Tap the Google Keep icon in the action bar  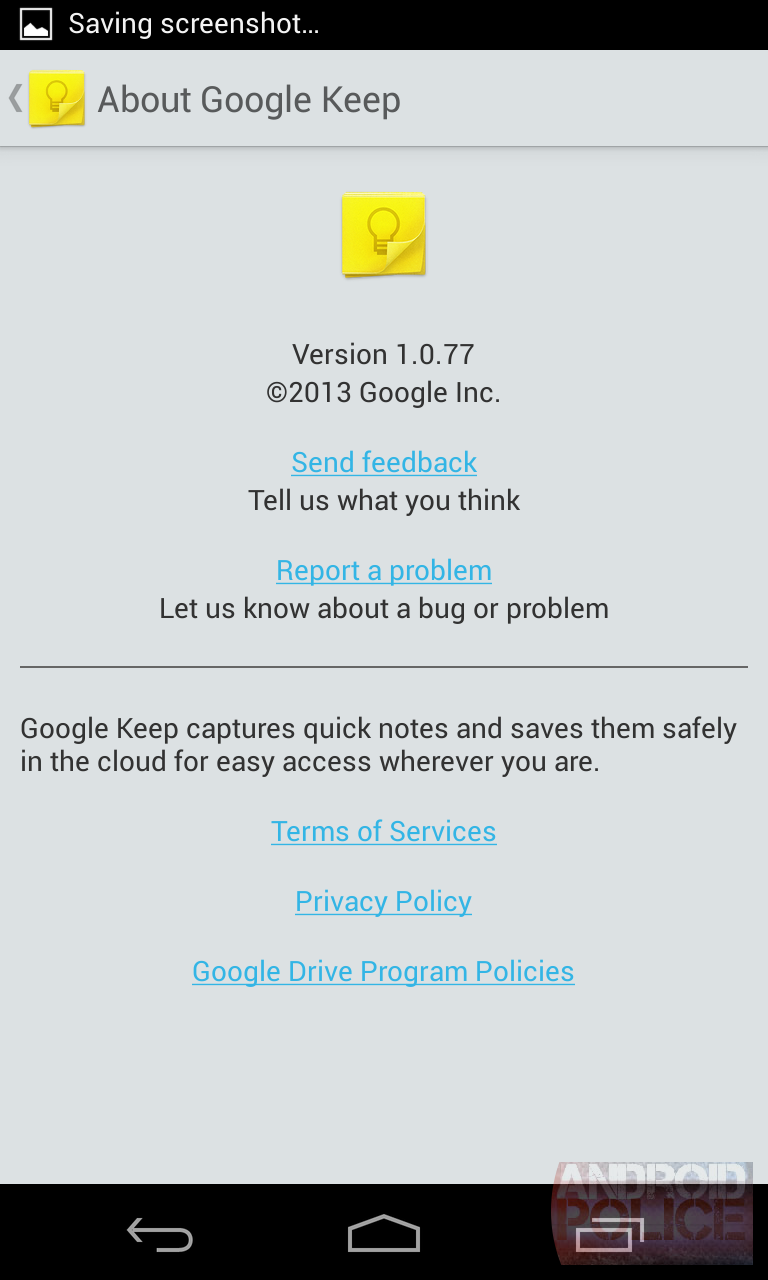tap(57, 99)
